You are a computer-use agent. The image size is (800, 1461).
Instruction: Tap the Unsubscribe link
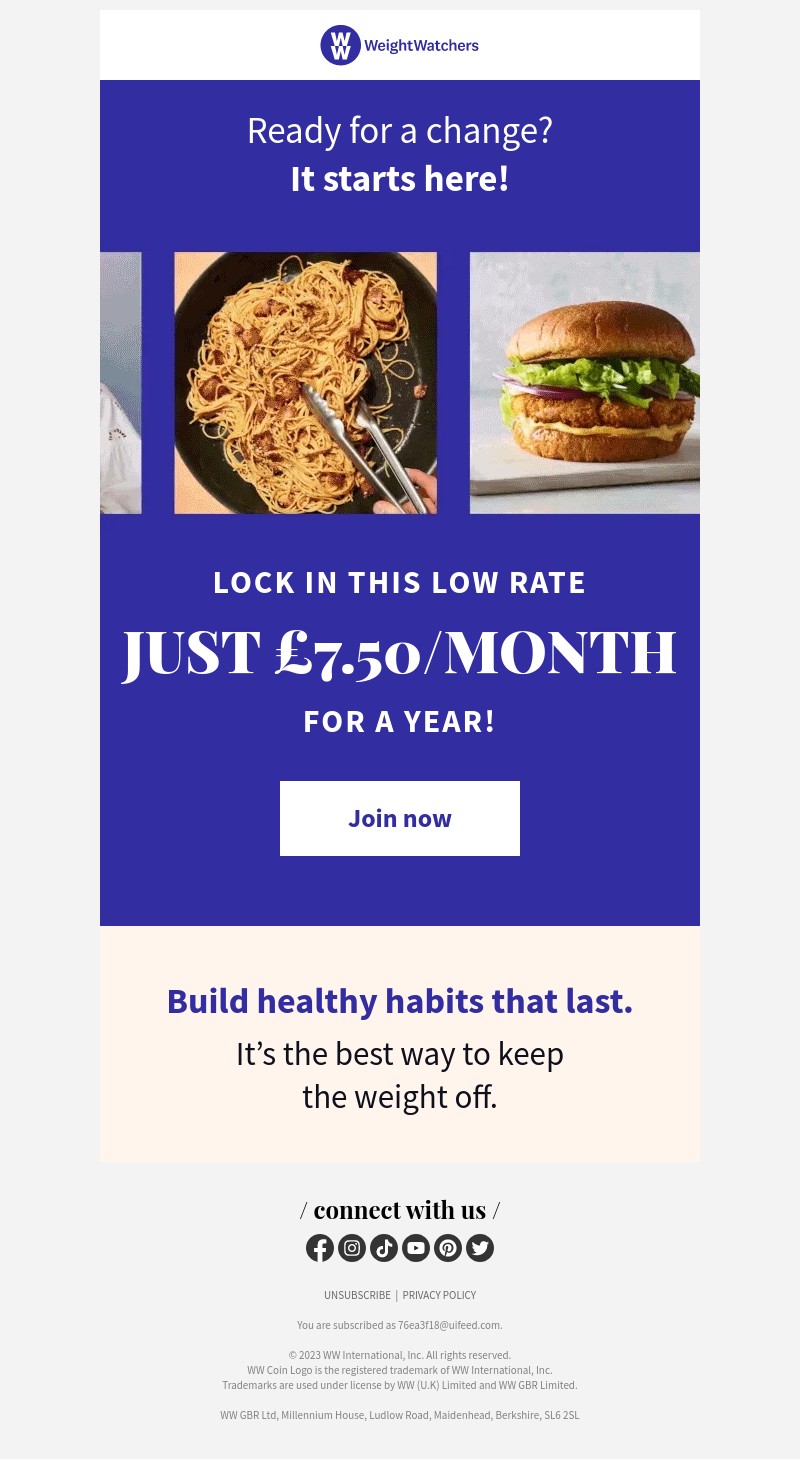coord(357,1295)
